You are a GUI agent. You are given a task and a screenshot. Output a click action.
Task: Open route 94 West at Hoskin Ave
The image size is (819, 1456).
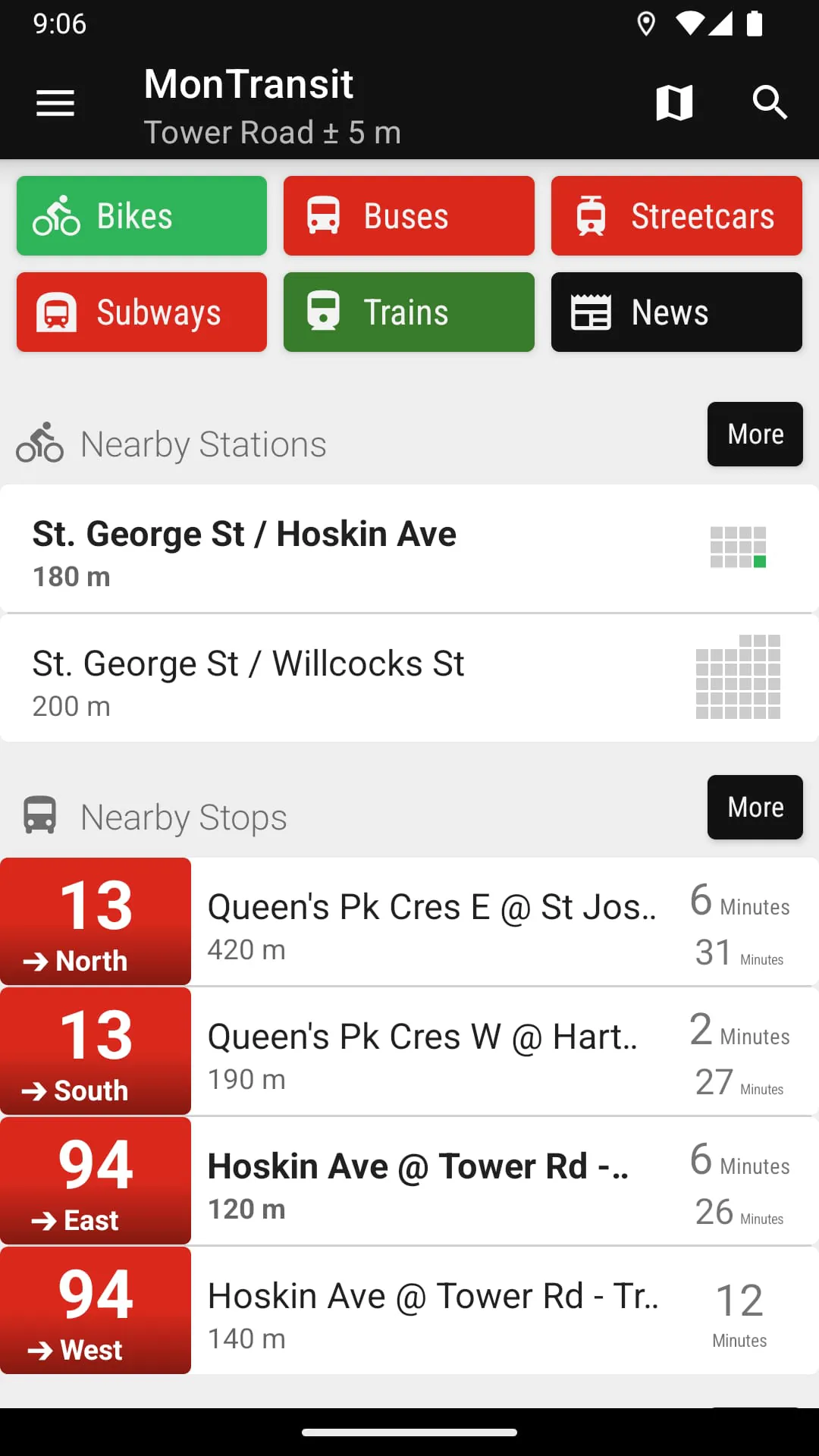coord(409,1311)
